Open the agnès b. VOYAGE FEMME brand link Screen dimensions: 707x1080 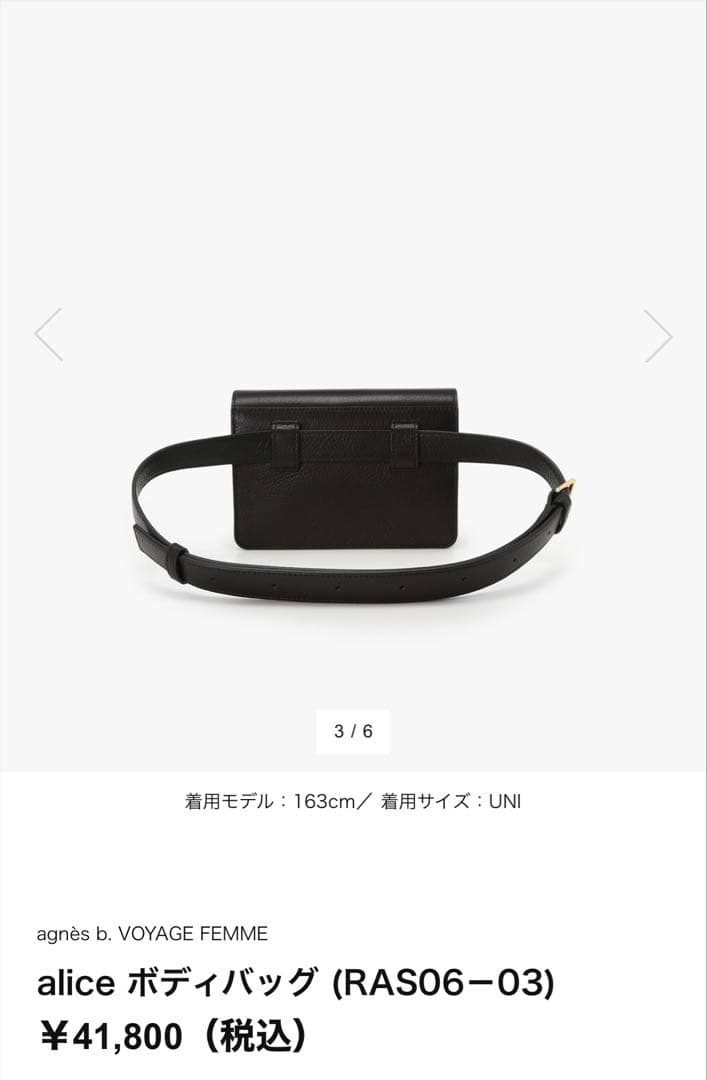tap(152, 934)
